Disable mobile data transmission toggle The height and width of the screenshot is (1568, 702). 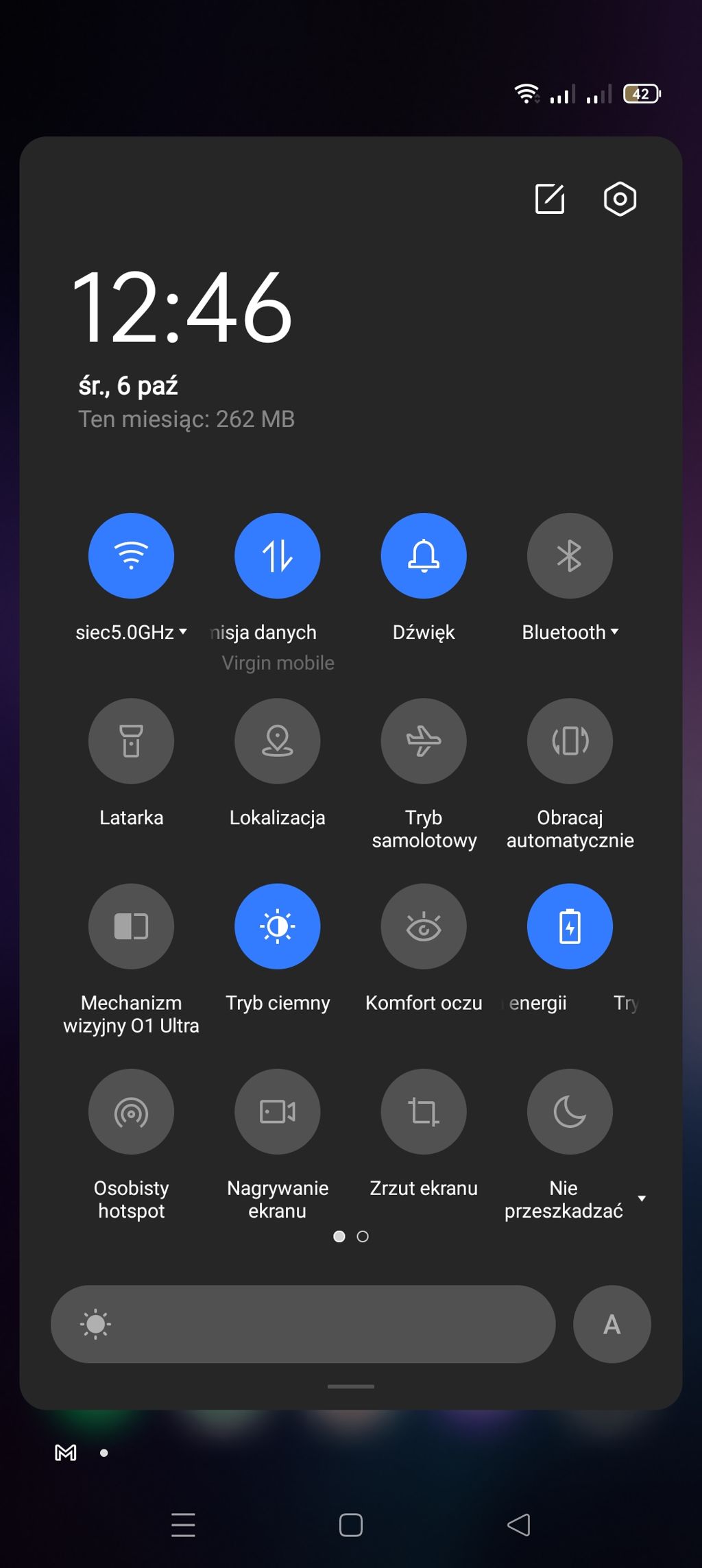click(277, 555)
